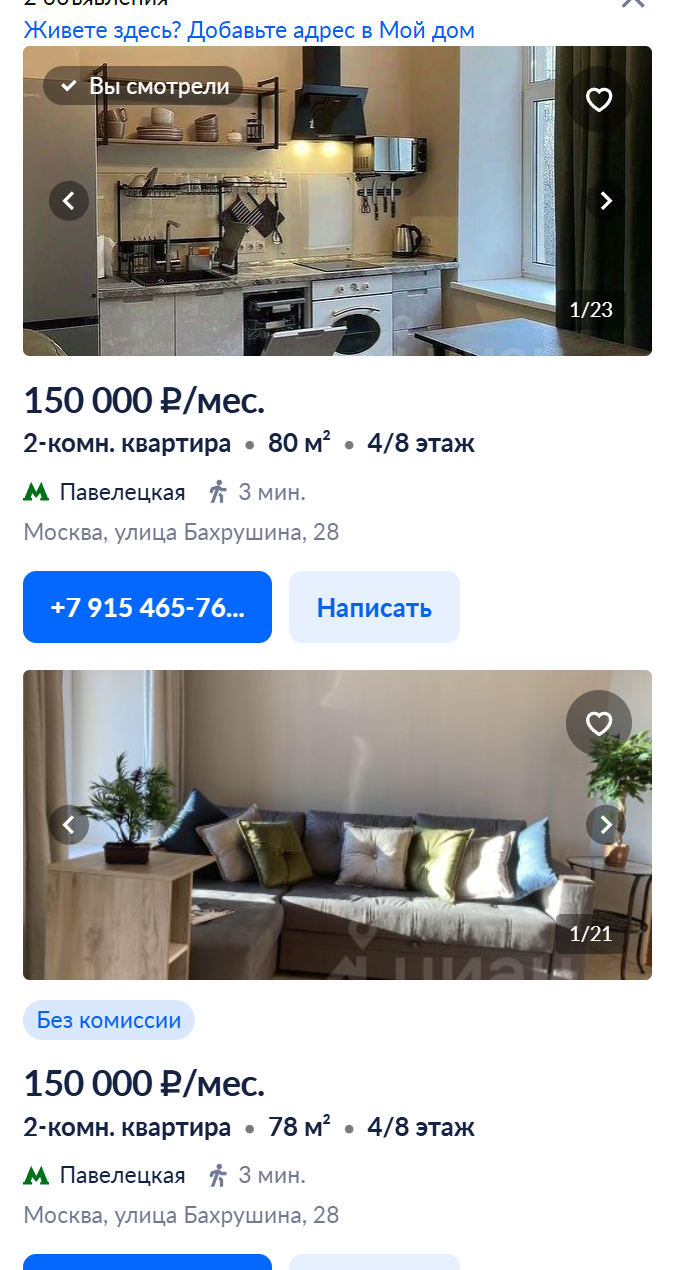
Task: Go to next photo of 78 m² apartment
Action: pyautogui.click(x=605, y=825)
